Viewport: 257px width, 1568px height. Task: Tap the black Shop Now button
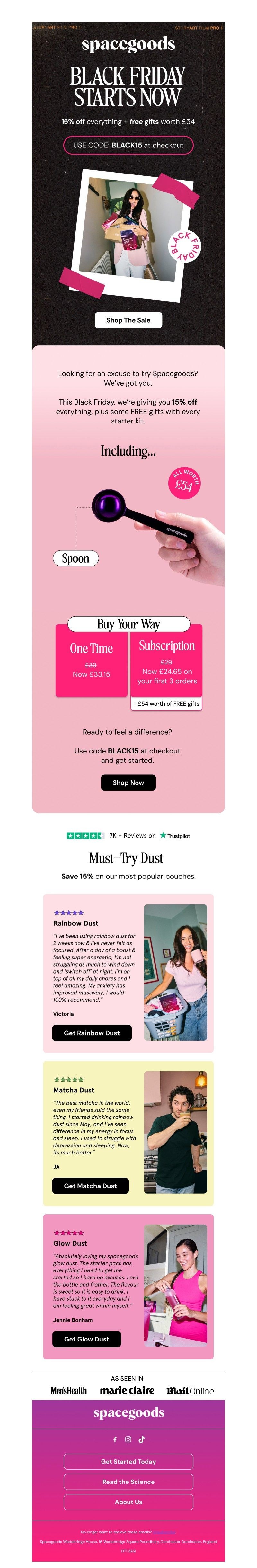tap(128, 782)
